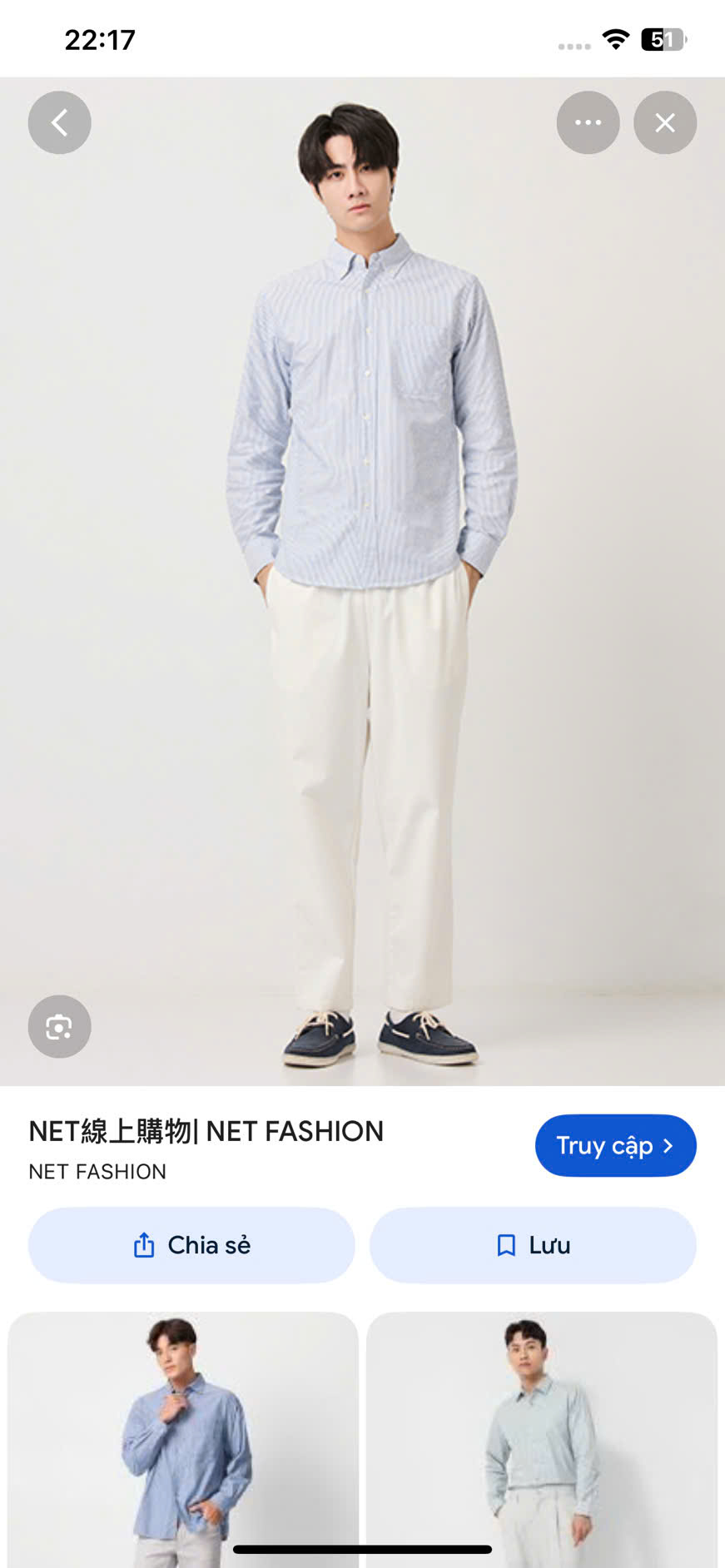Tap the Wi-Fi indicator icon

pyautogui.click(x=615, y=38)
